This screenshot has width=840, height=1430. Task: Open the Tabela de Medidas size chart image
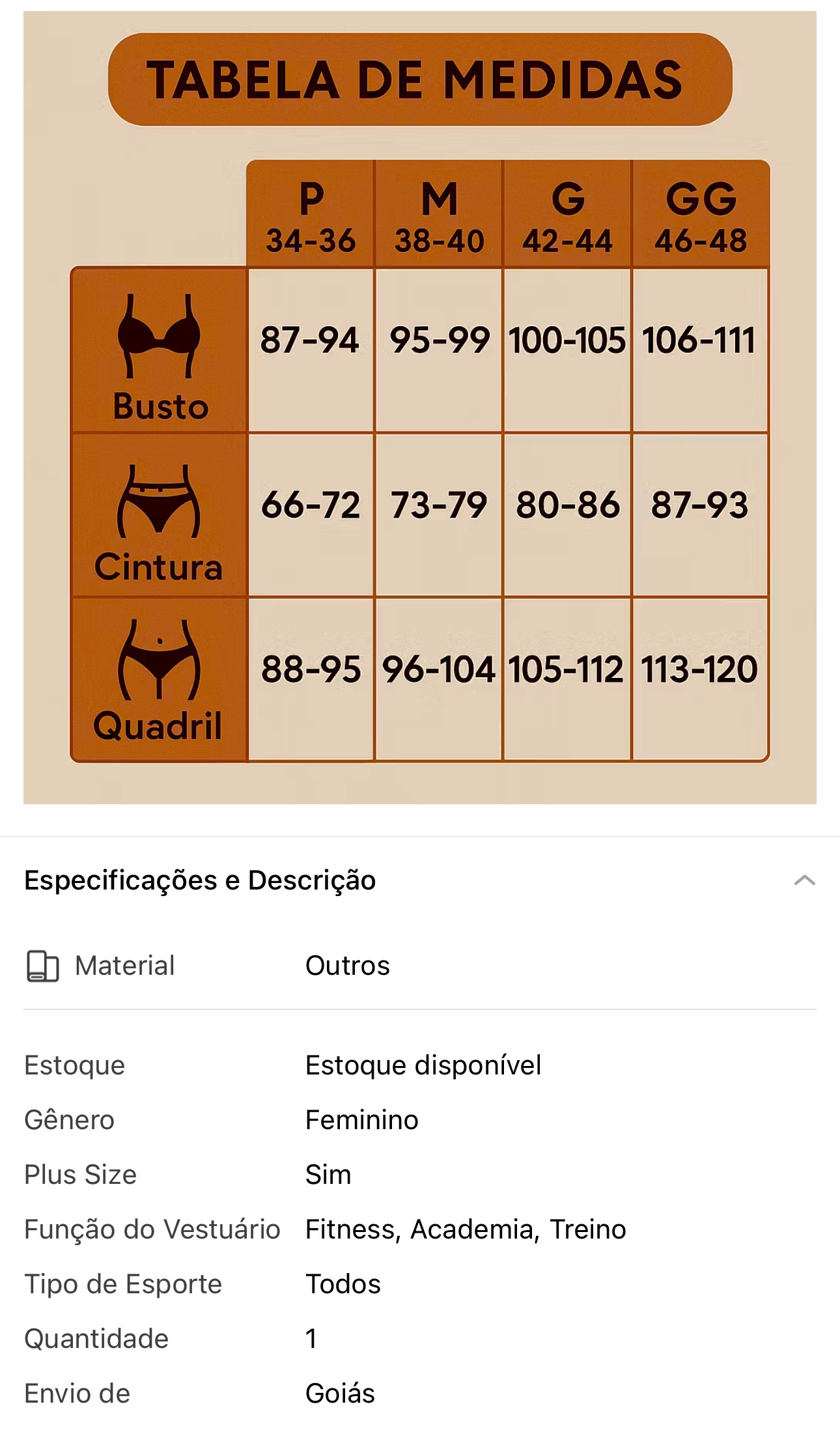pyautogui.click(x=420, y=408)
